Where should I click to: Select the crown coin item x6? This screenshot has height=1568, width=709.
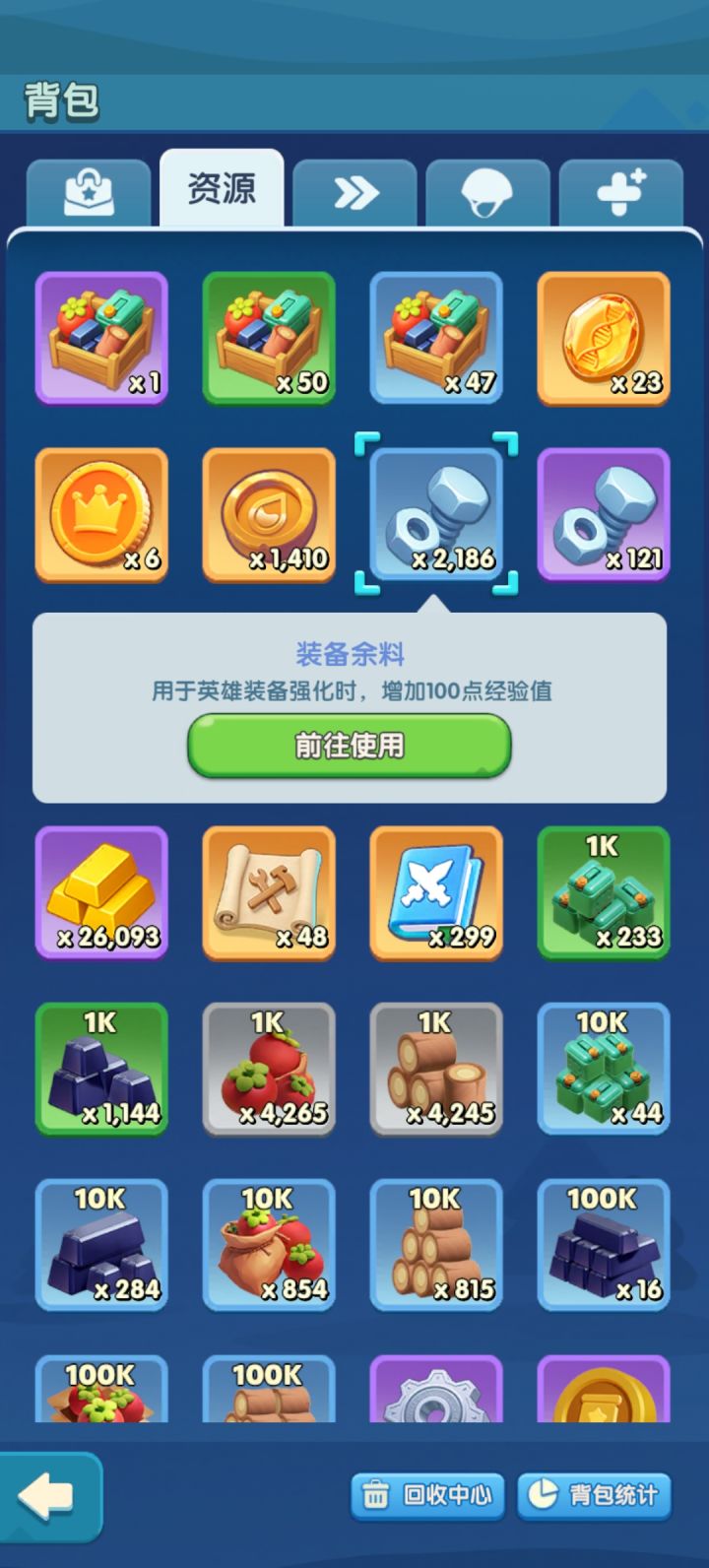point(101,513)
